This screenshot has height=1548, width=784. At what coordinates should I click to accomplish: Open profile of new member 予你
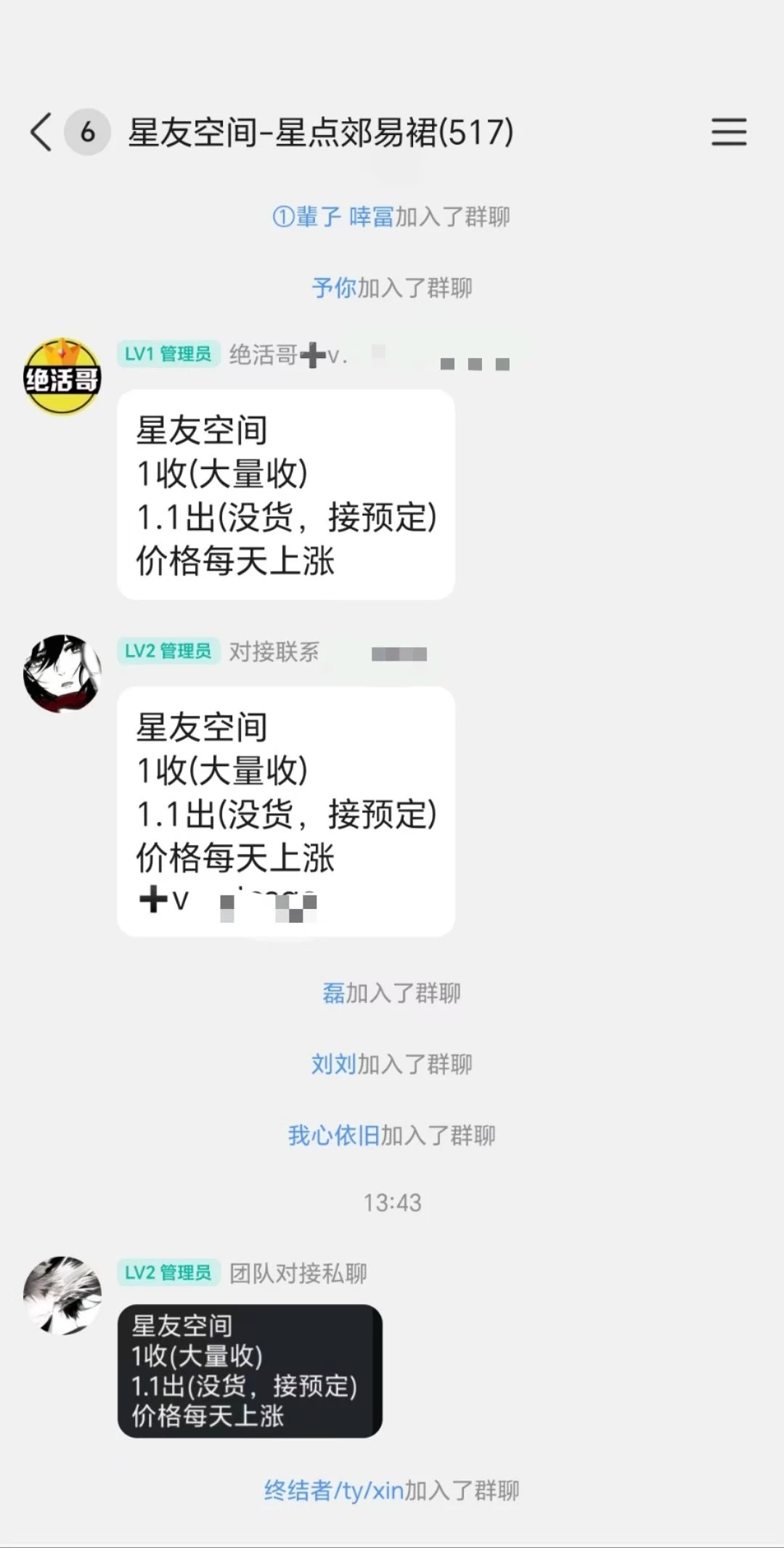(x=334, y=288)
